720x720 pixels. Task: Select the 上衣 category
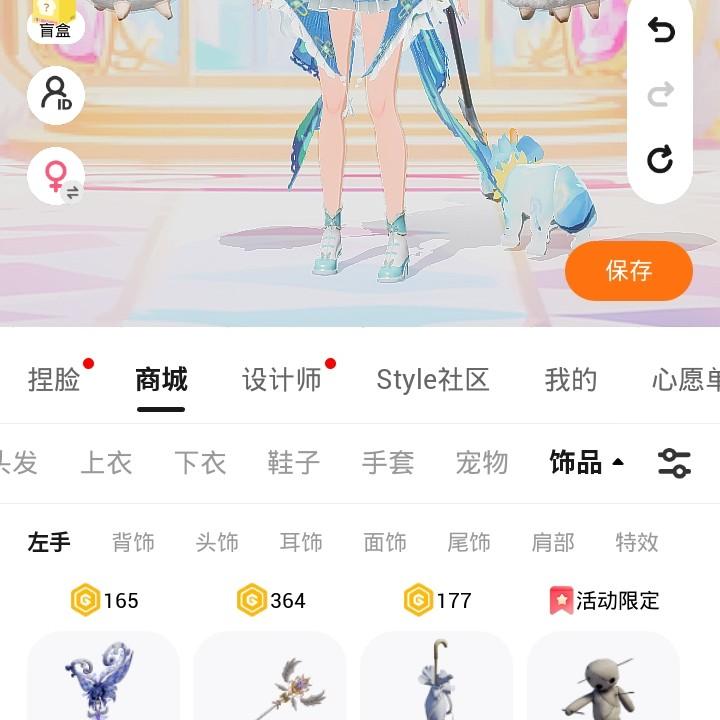point(106,463)
